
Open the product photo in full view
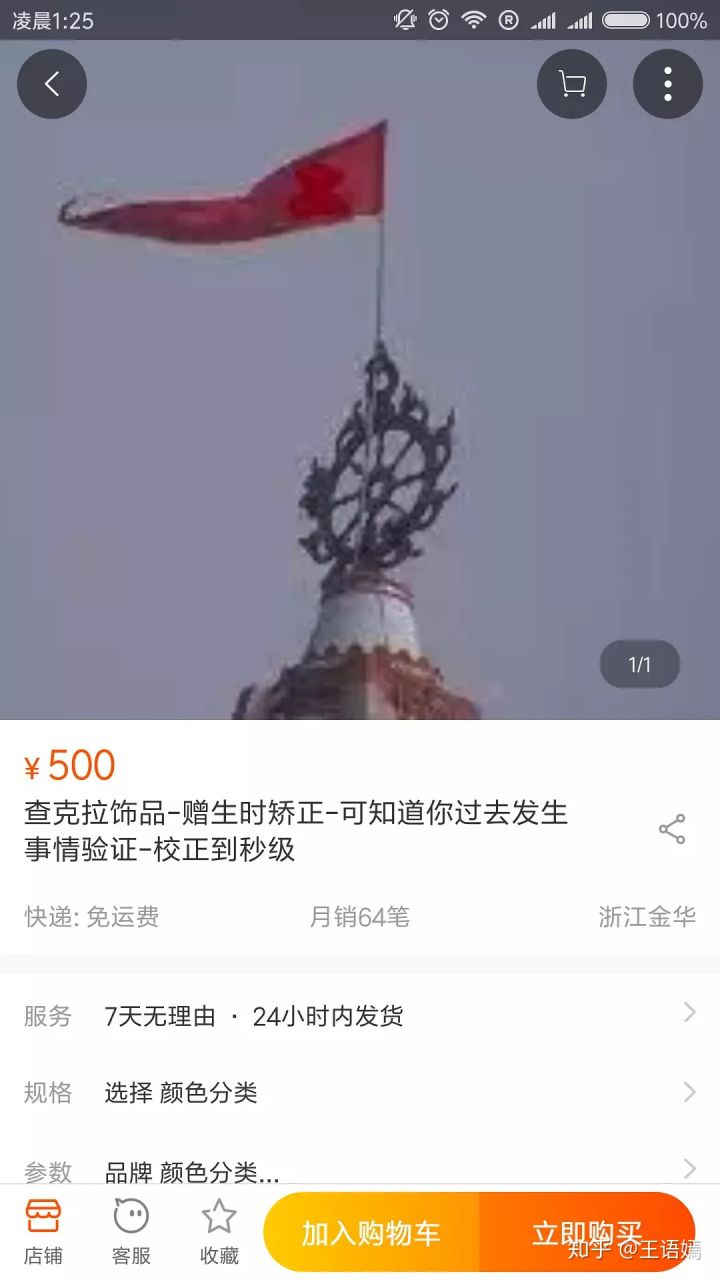tap(360, 400)
